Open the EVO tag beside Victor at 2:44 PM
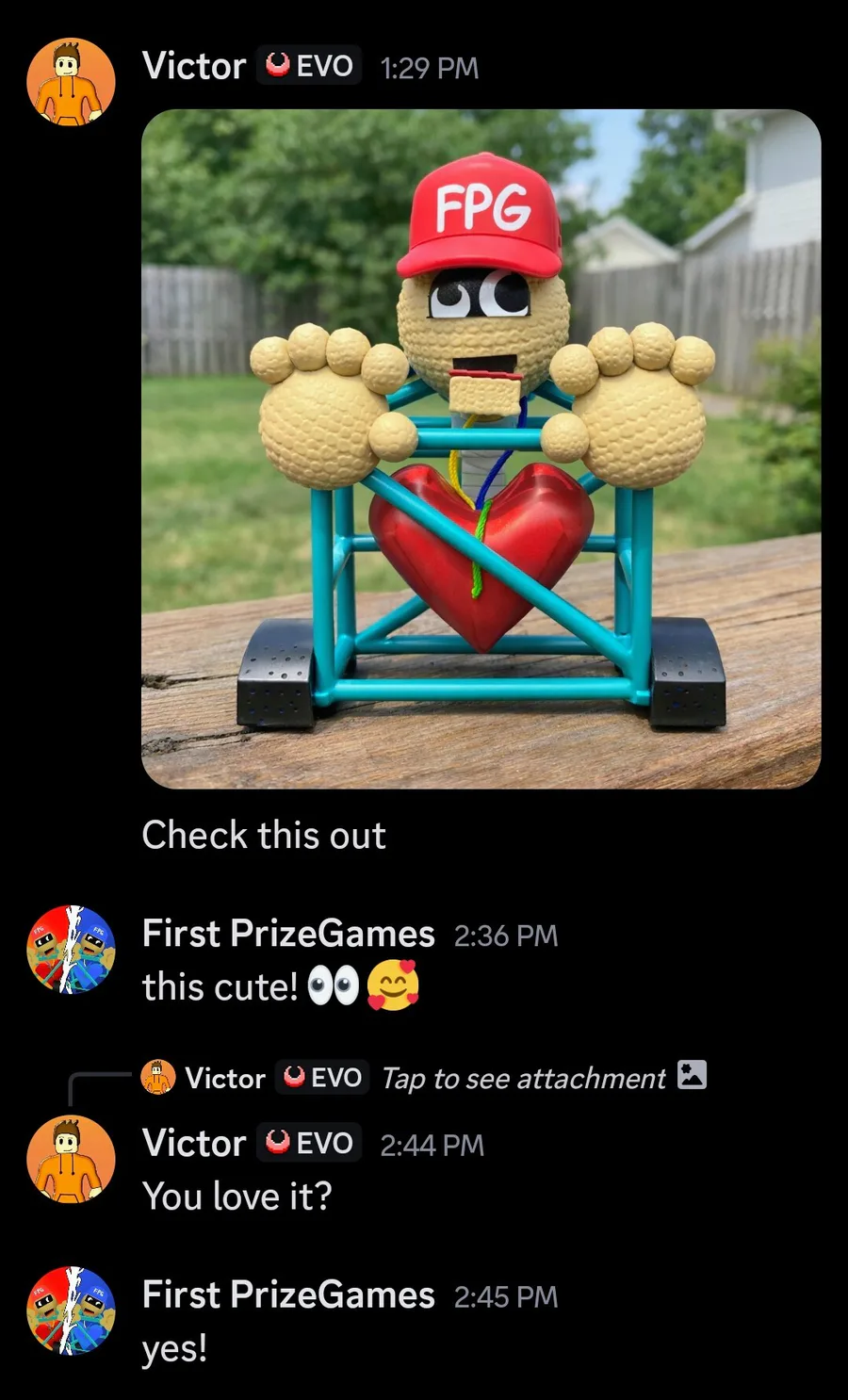Image resolution: width=848 pixels, height=1400 pixels. coord(309,1143)
